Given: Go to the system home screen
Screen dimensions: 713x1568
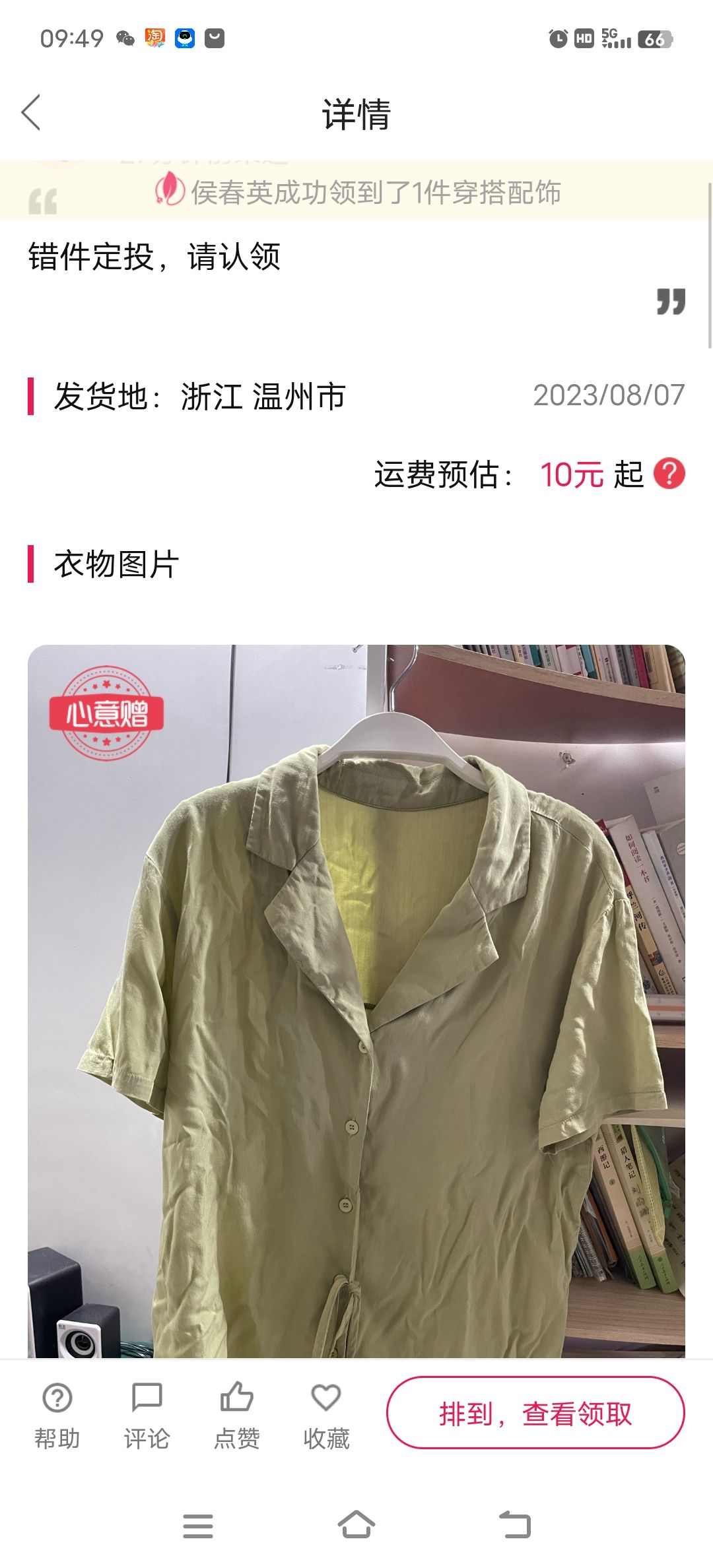Looking at the screenshot, I should [x=356, y=1525].
